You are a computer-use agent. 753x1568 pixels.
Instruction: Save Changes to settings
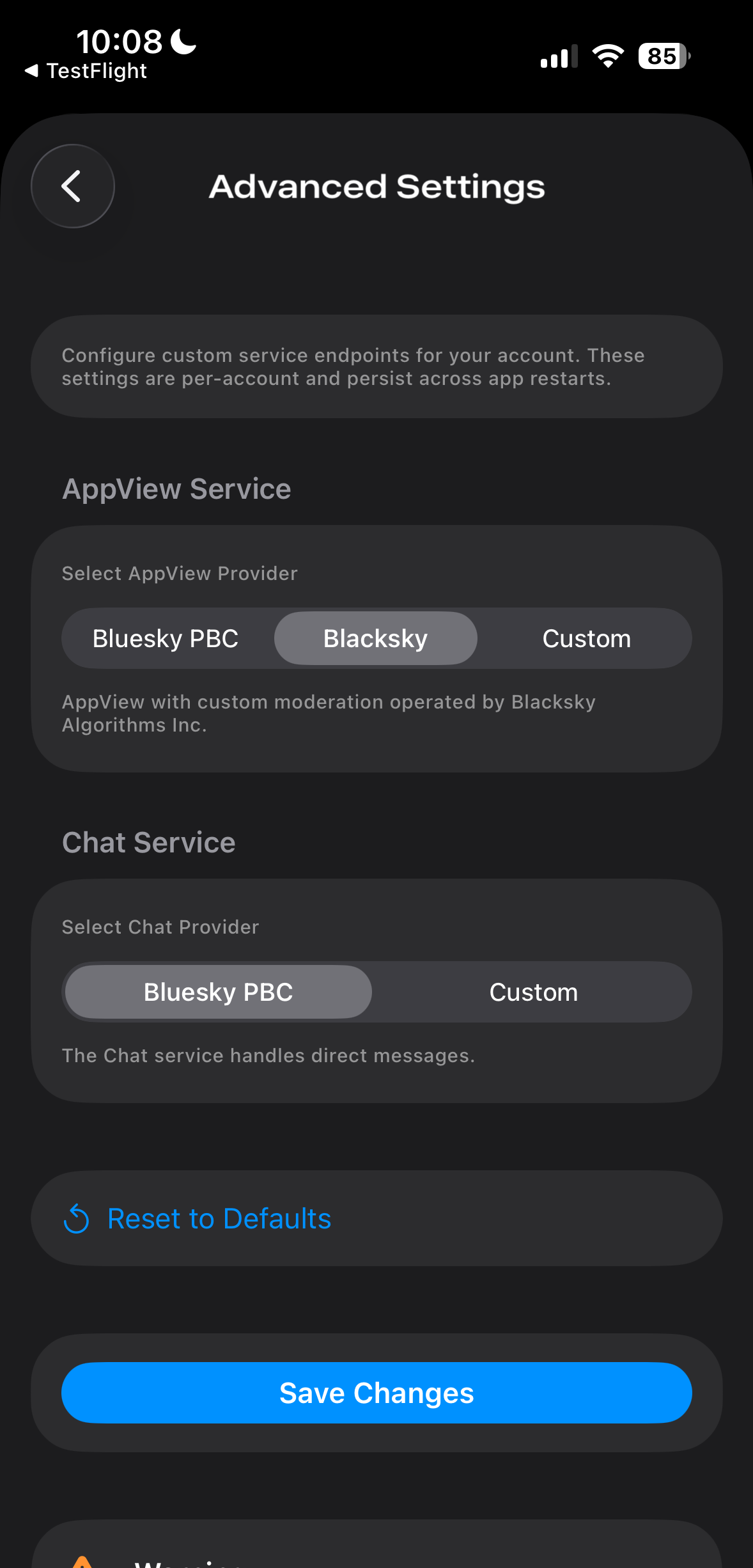(376, 1392)
